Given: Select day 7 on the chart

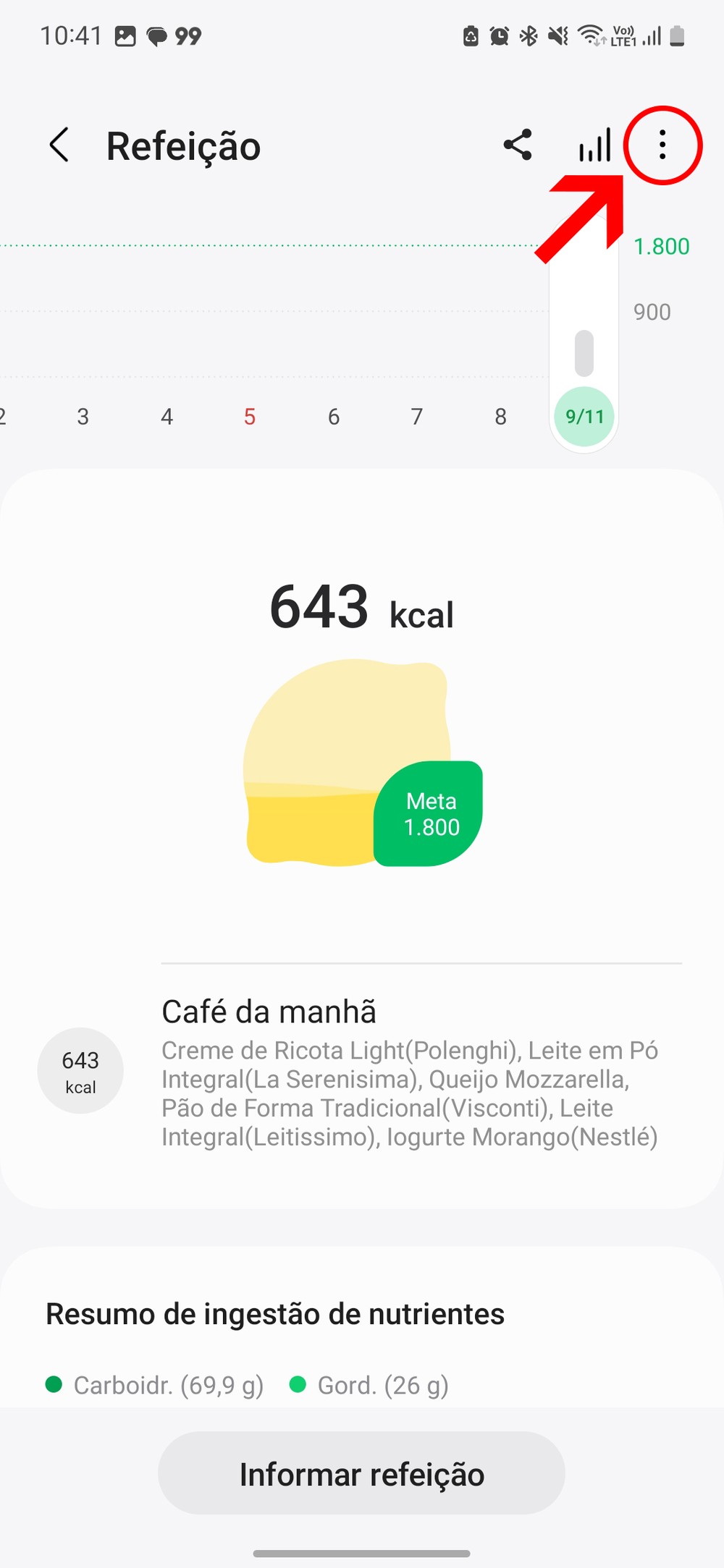Looking at the screenshot, I should click(x=417, y=417).
